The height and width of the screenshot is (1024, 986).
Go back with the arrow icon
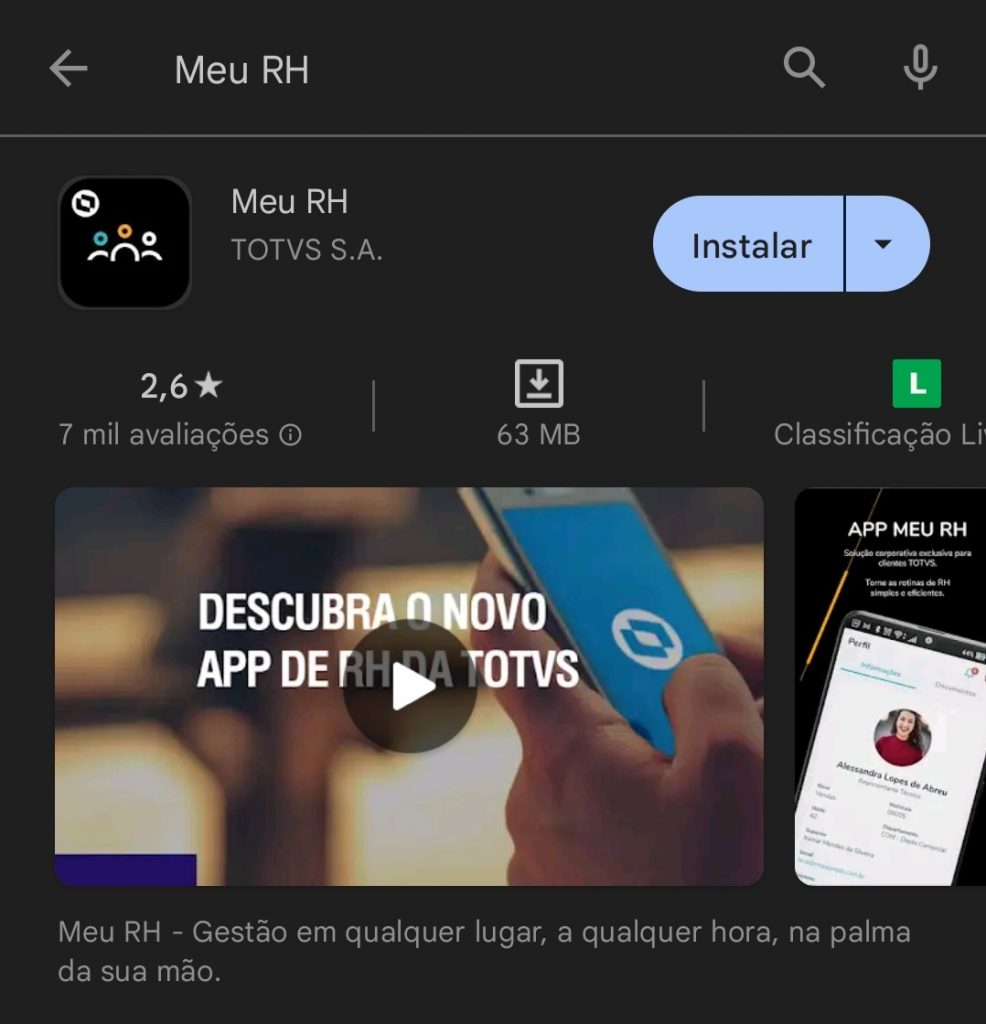pyautogui.click(x=68, y=69)
